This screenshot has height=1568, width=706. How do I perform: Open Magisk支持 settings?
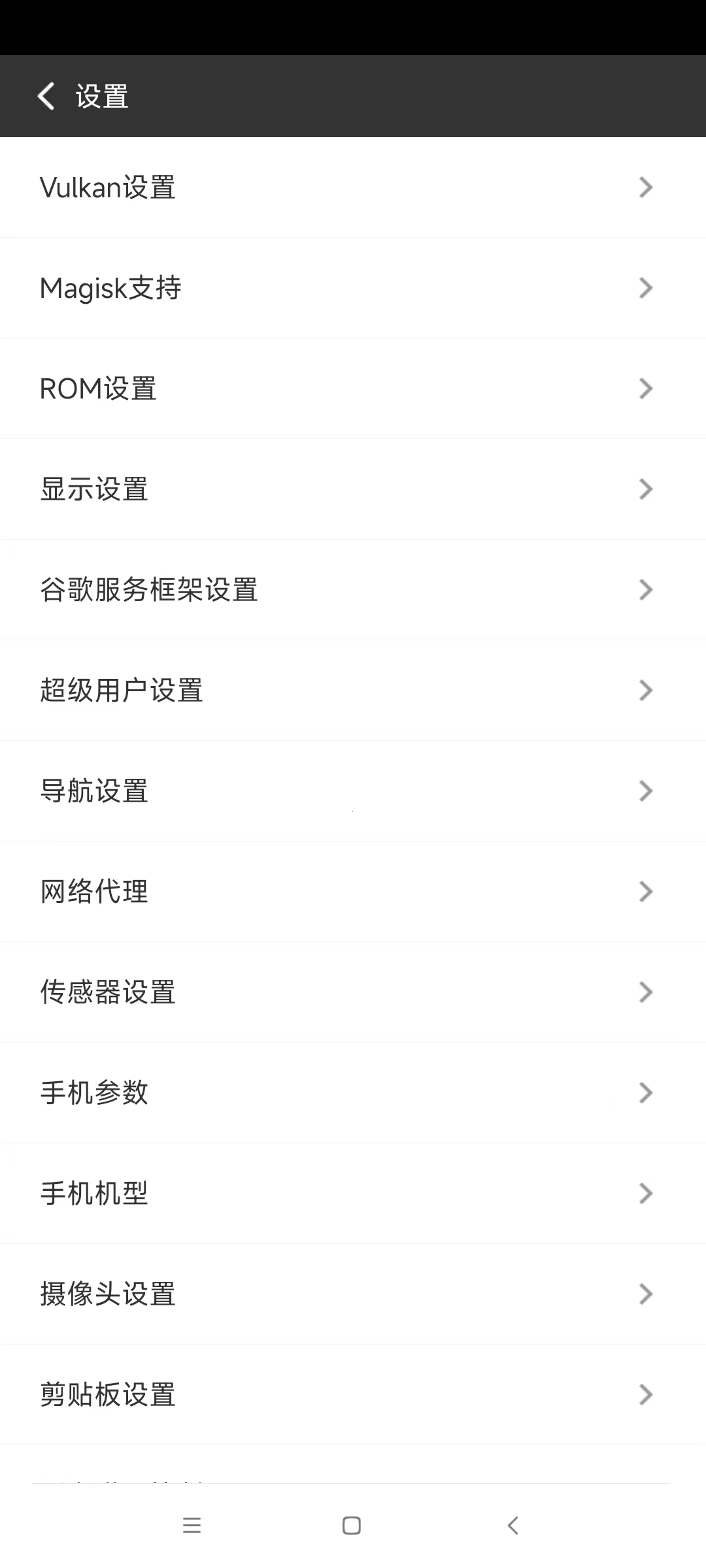[x=353, y=288]
